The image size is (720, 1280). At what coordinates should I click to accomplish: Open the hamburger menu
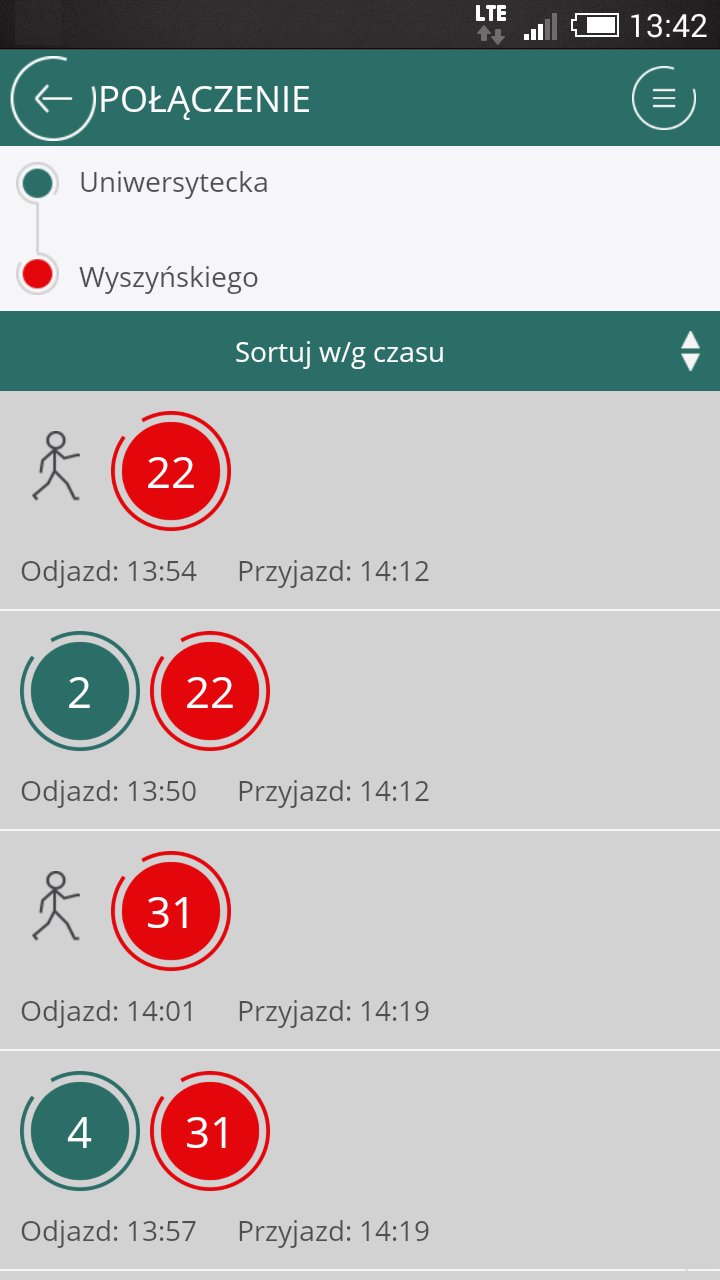(664, 98)
